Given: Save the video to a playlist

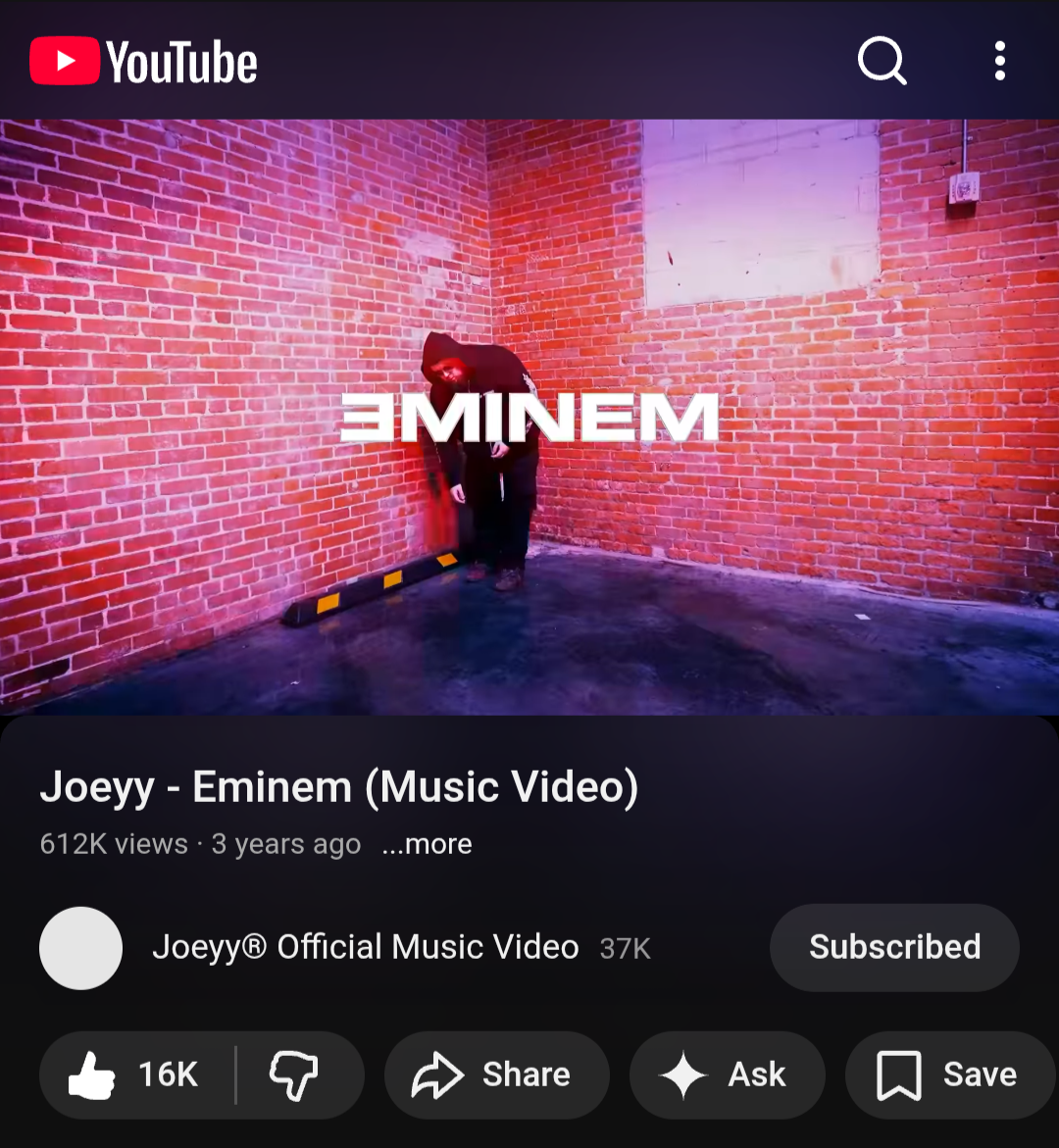Looking at the screenshot, I should (950, 1074).
